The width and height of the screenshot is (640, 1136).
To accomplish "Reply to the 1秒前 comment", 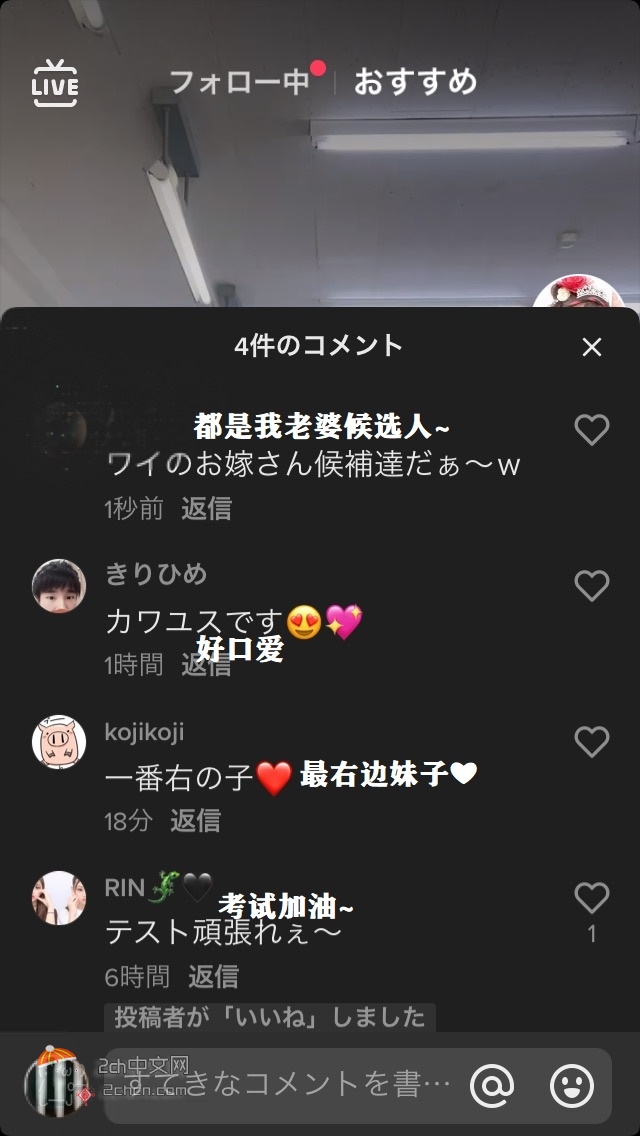I will point(206,509).
